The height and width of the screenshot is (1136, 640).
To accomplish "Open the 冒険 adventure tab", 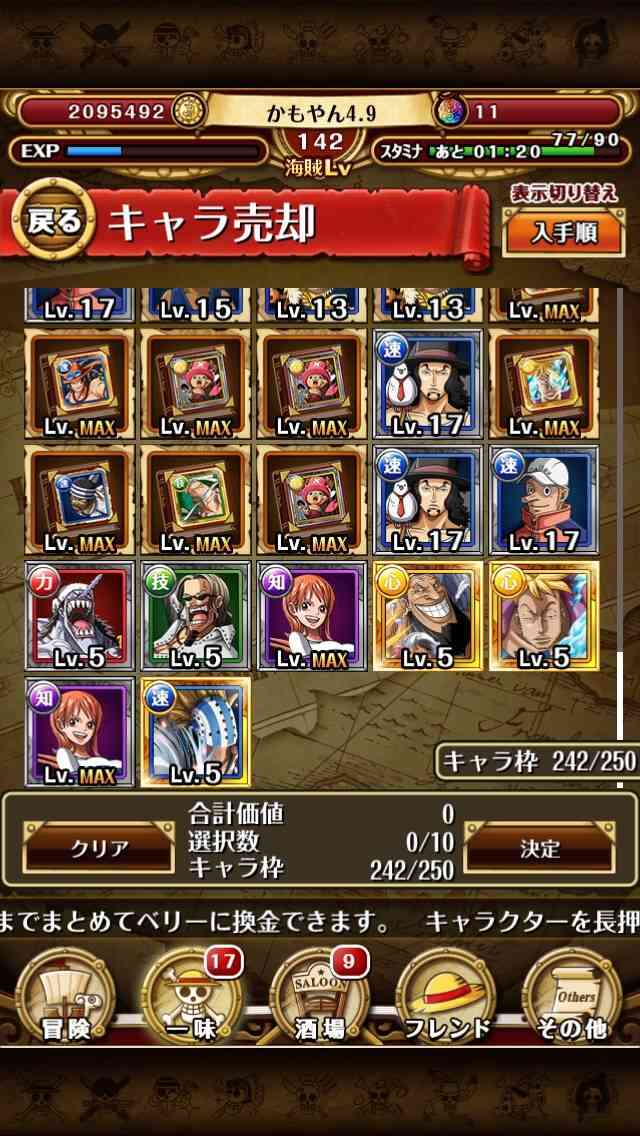I will tap(65, 996).
